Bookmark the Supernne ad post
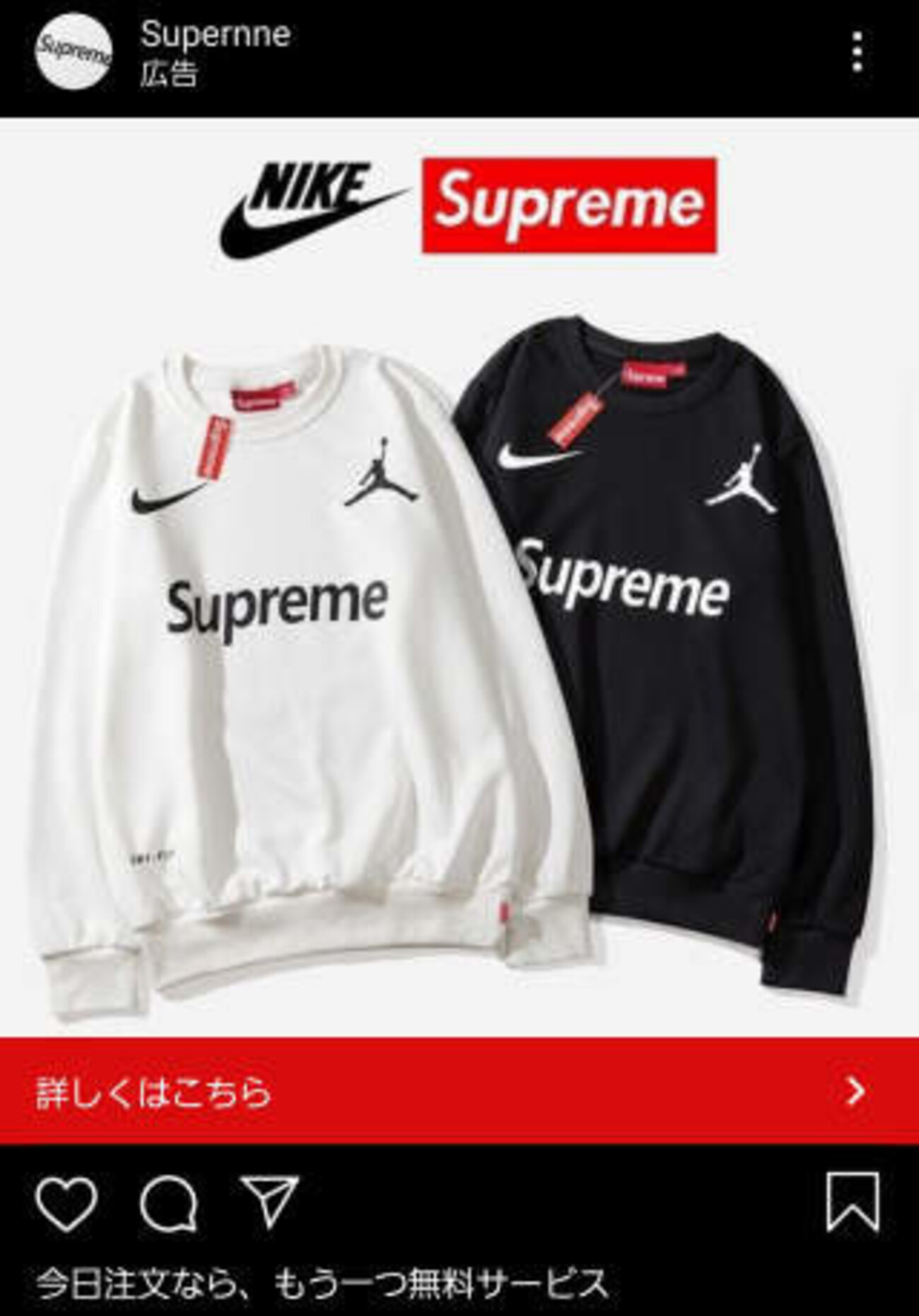 point(853,1201)
